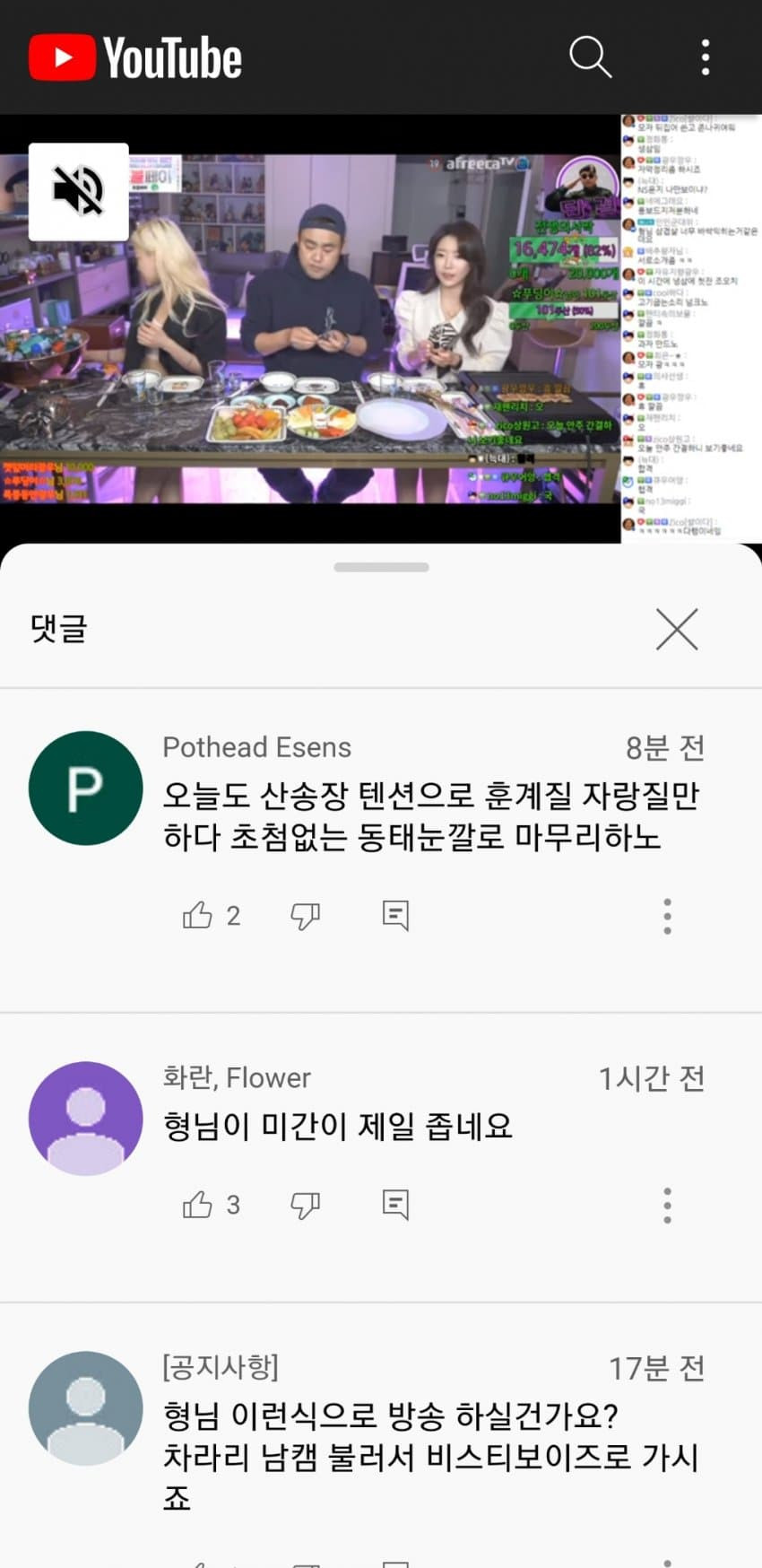Like Pothead Esens' comment
Screen dimensions: 762x1568
[x=197, y=916]
